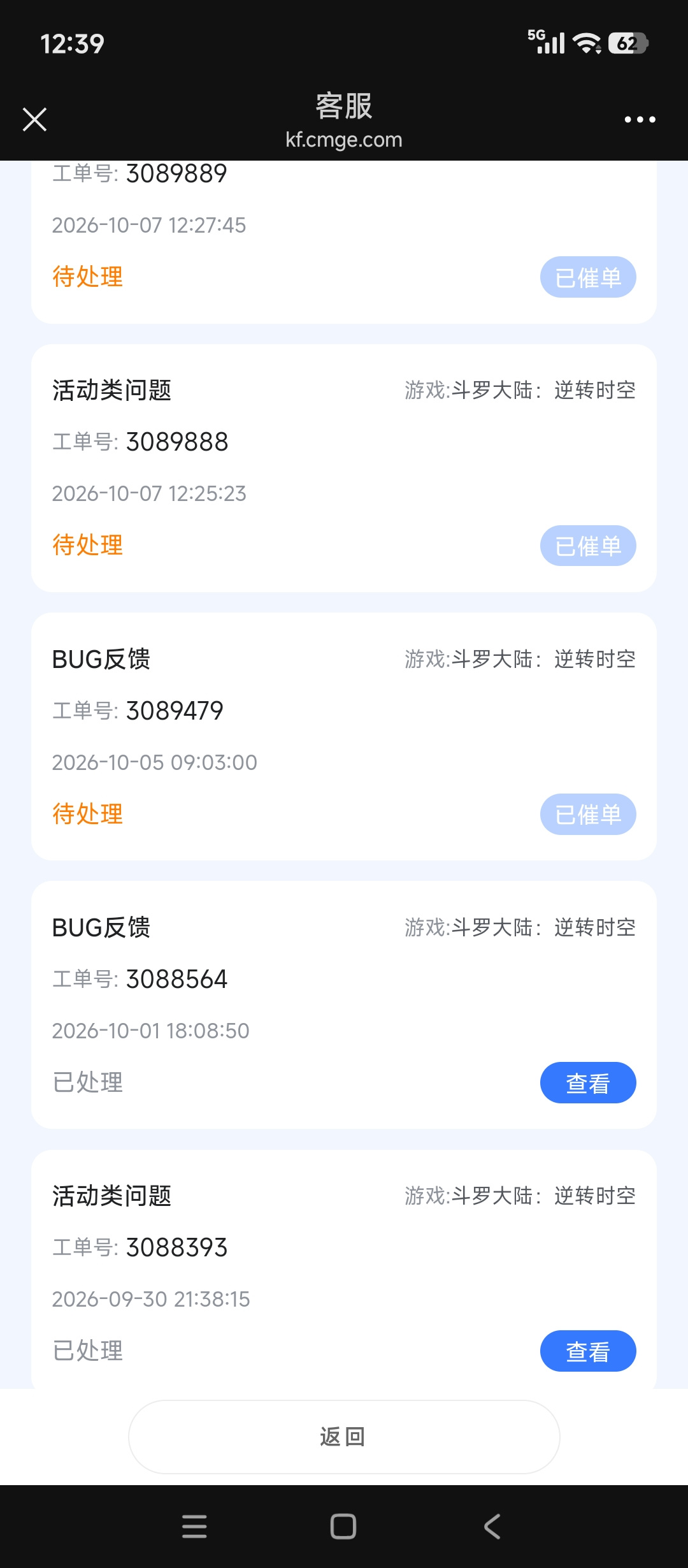The width and height of the screenshot is (688, 1568).
Task: Tap 已催单 on ticket 3089889
Action: coord(588,277)
